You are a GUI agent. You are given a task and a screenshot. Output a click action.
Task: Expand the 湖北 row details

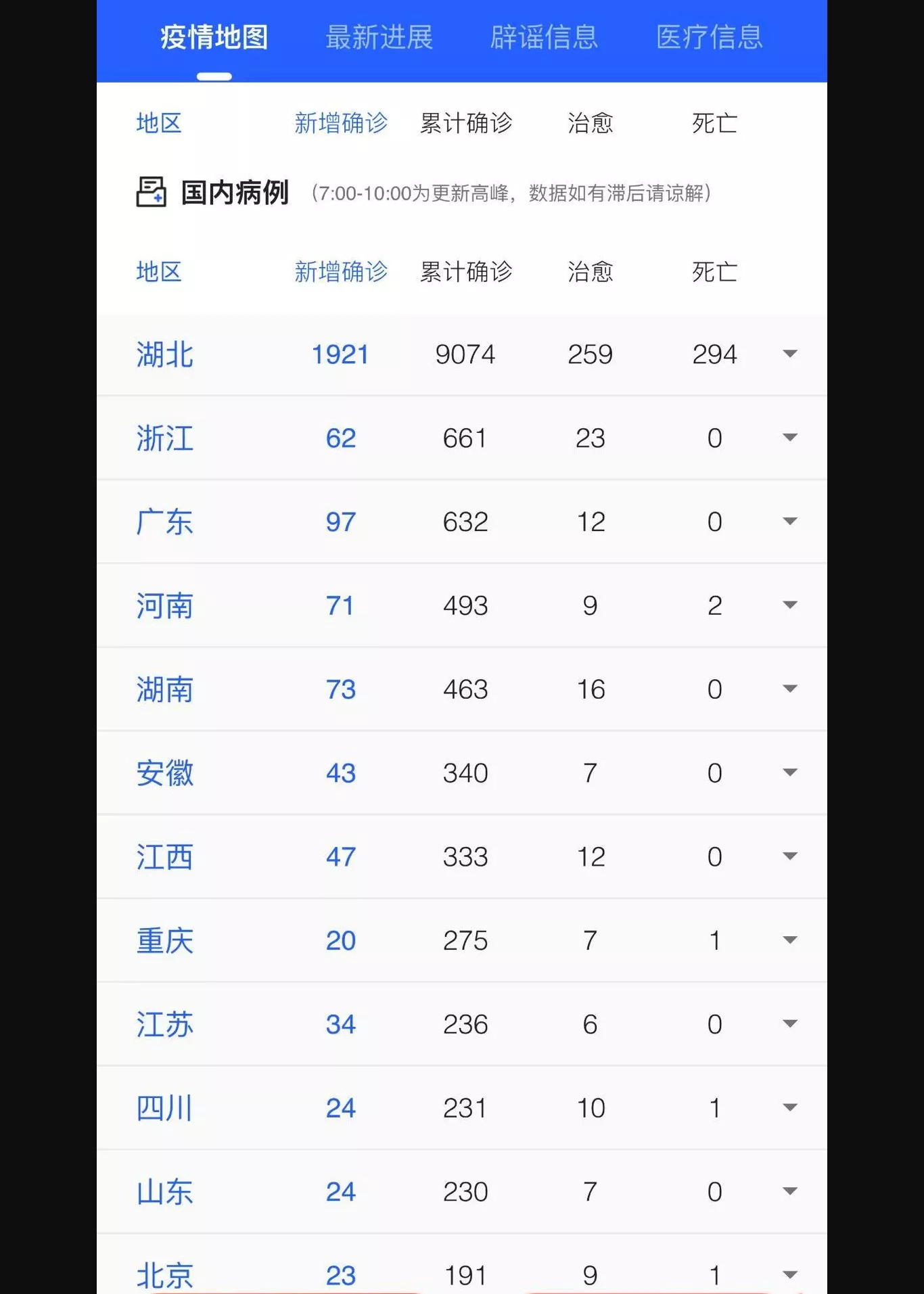click(x=789, y=354)
